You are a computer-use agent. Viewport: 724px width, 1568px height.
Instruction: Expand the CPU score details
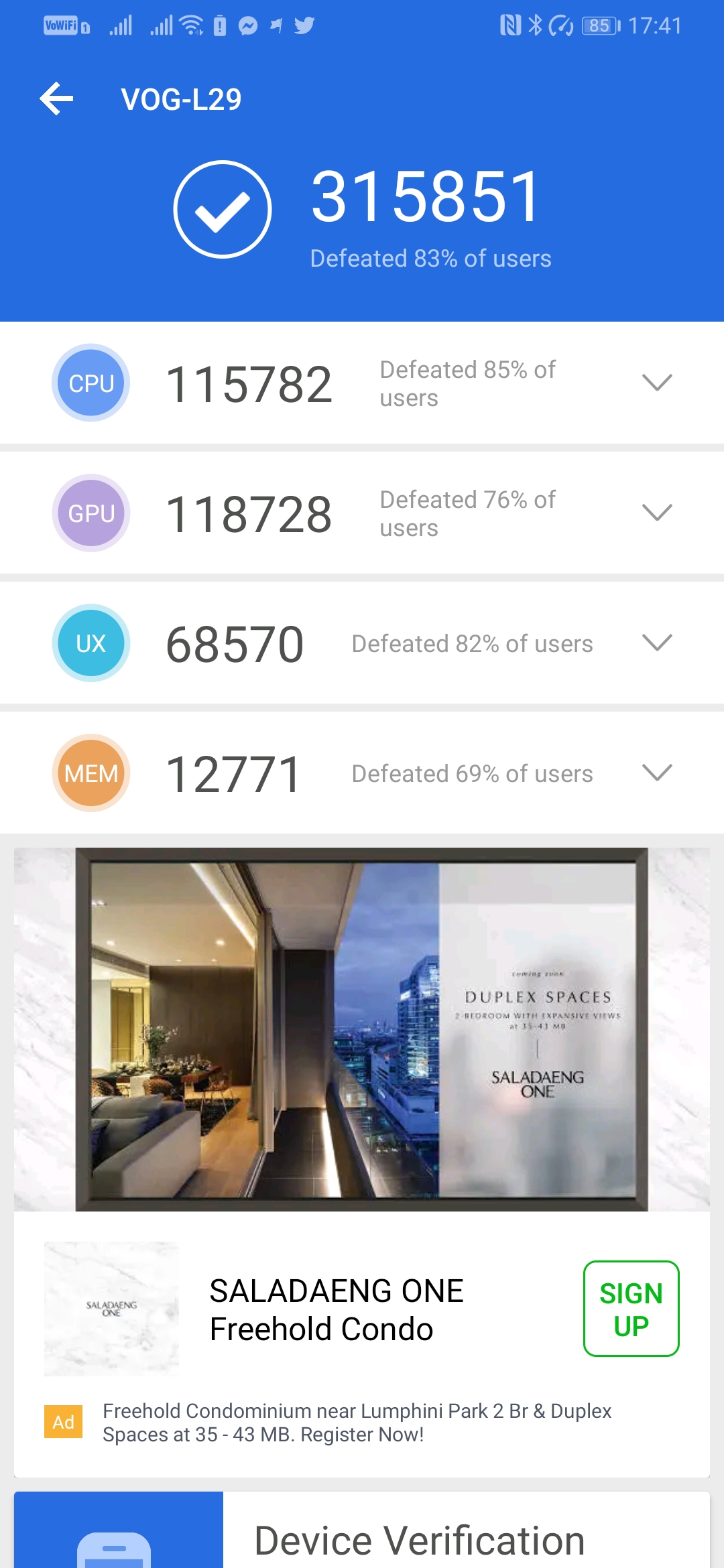pyautogui.click(x=656, y=383)
